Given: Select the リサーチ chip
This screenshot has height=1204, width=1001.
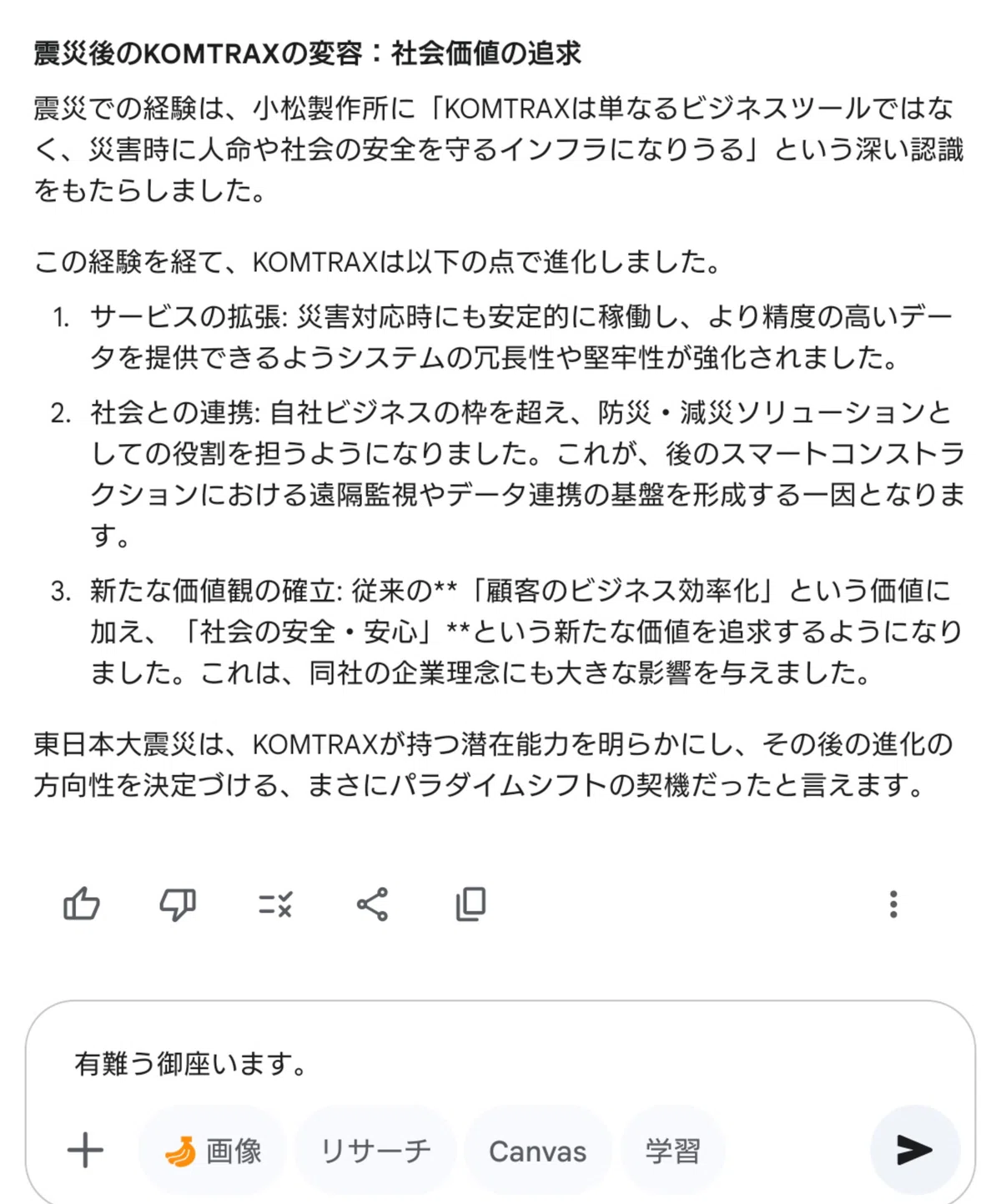Looking at the screenshot, I should click(x=375, y=1151).
